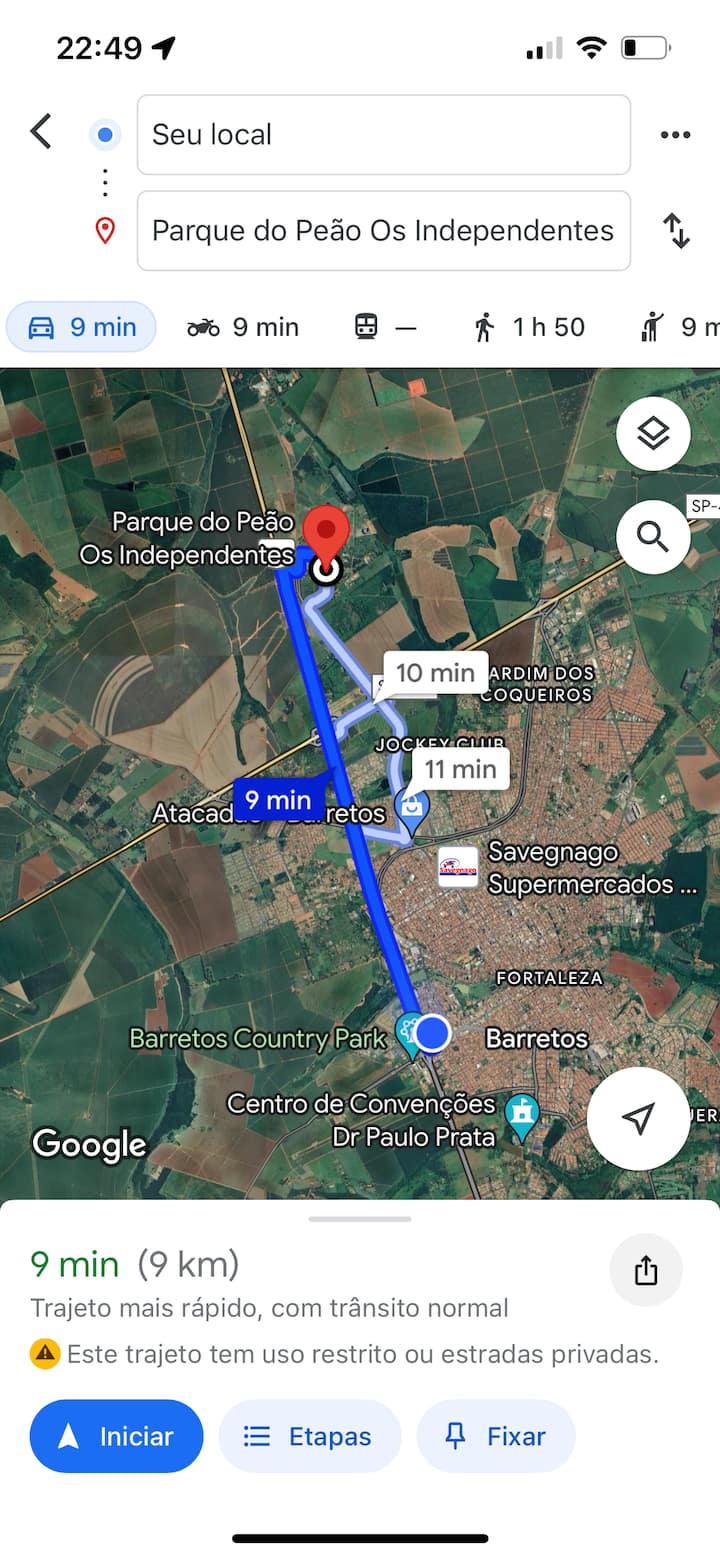Screen dimensions: 720x1558
Task: Choose the 11 min alternative route
Action: (x=460, y=769)
